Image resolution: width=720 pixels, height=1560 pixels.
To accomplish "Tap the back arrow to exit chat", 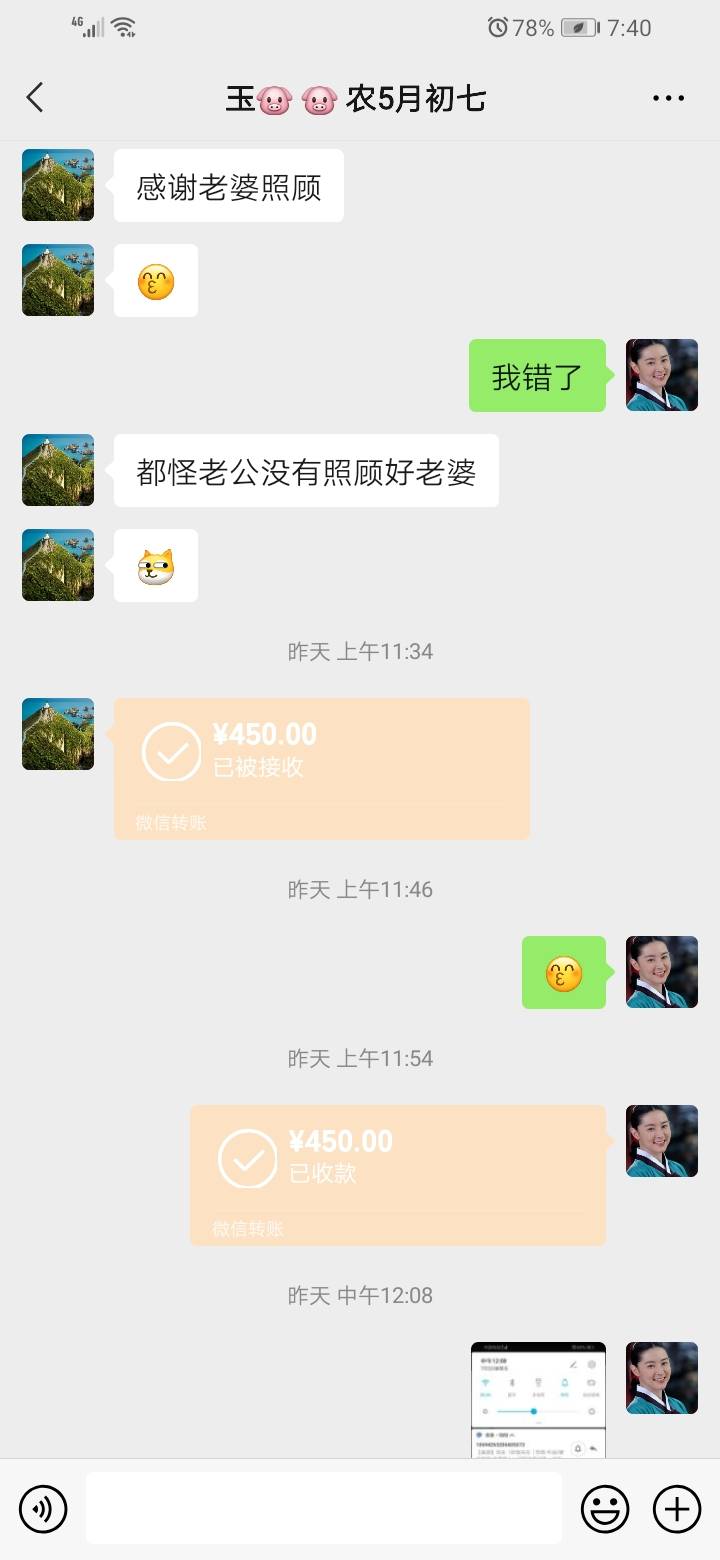I will [35, 97].
